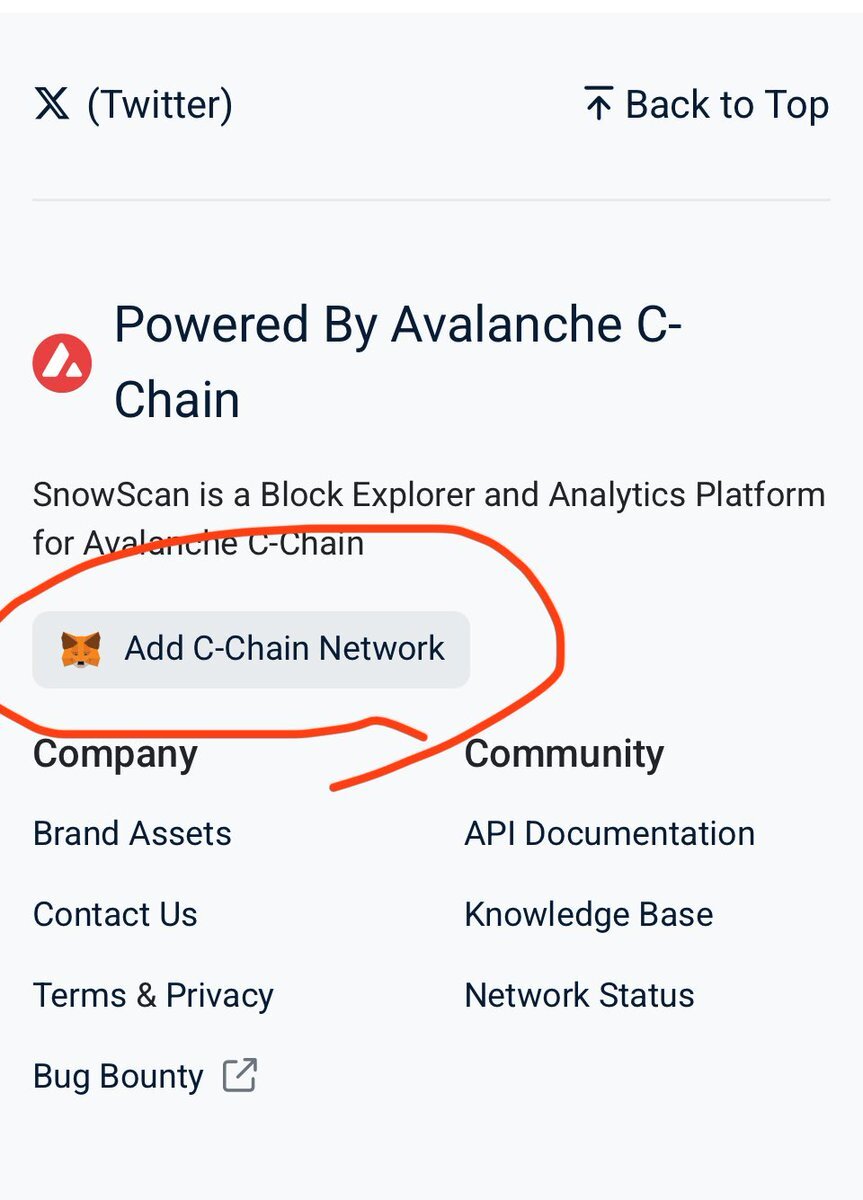Open API Documentation
863x1200 pixels.
click(x=609, y=833)
